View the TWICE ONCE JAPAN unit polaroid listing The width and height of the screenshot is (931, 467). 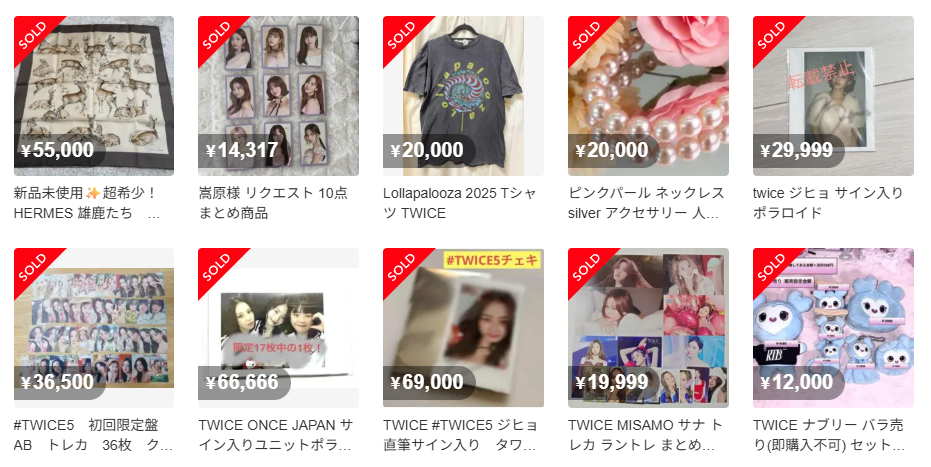pos(278,328)
